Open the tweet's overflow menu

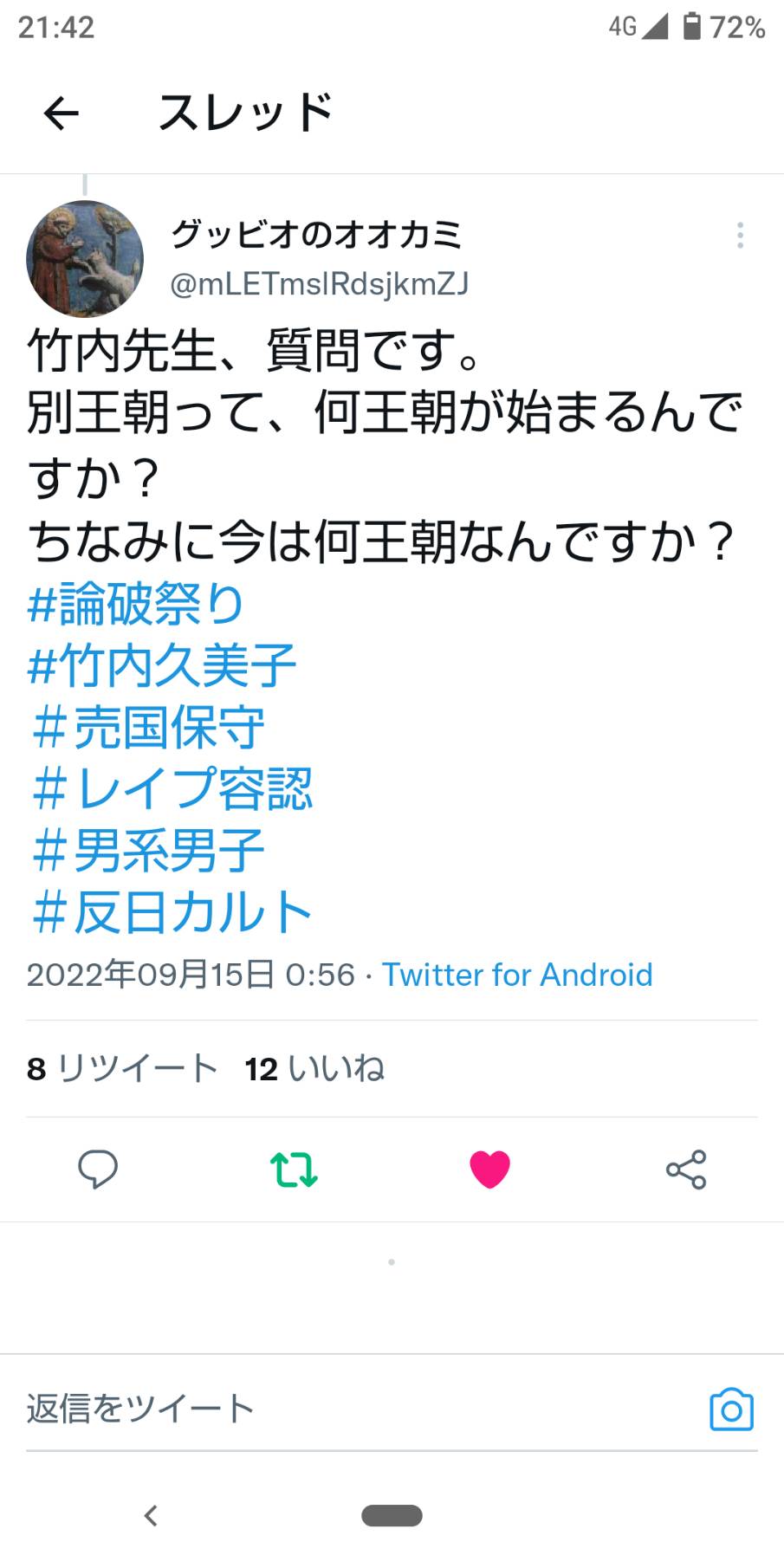[x=739, y=236]
